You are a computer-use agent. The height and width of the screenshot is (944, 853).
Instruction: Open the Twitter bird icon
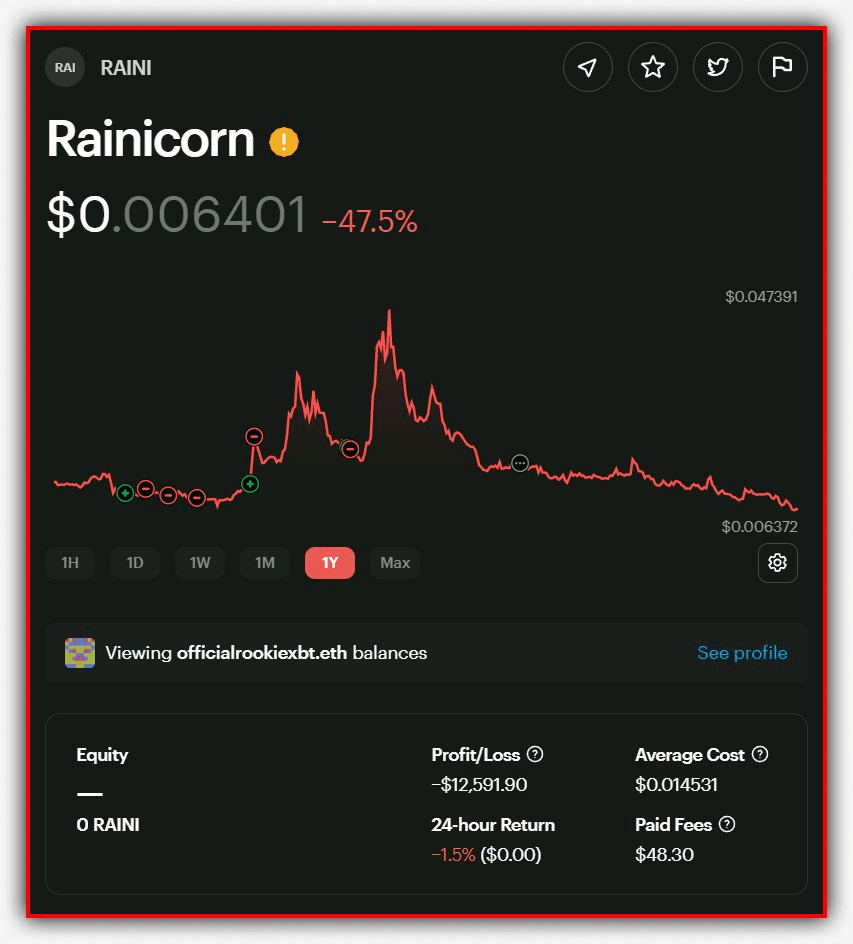coord(718,67)
